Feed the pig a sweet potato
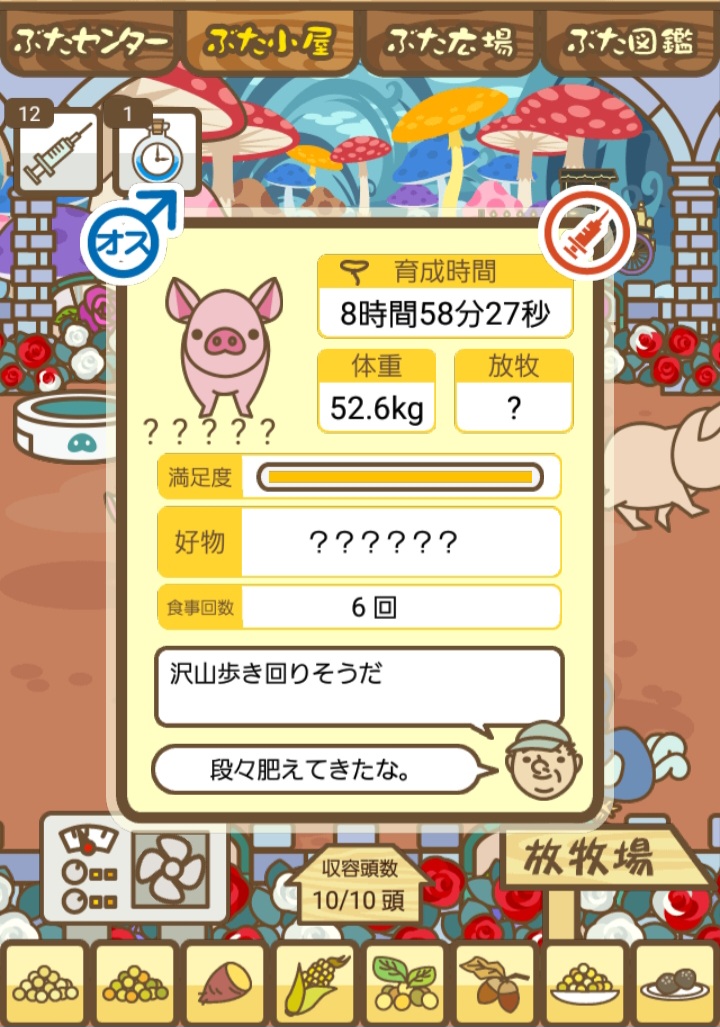Image resolution: width=720 pixels, height=1027 pixels. click(225, 984)
